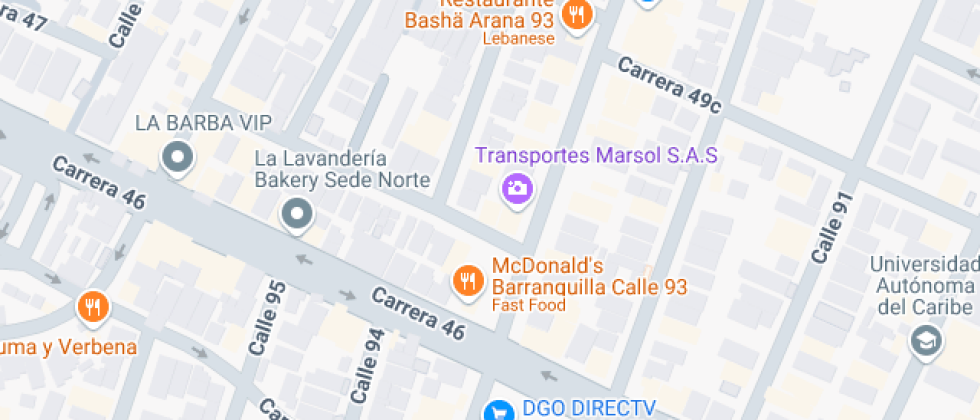Image resolution: width=980 pixels, height=420 pixels.
Task: Open the McDonald's Barranquilla Calle 93 pin
Action: click(467, 280)
